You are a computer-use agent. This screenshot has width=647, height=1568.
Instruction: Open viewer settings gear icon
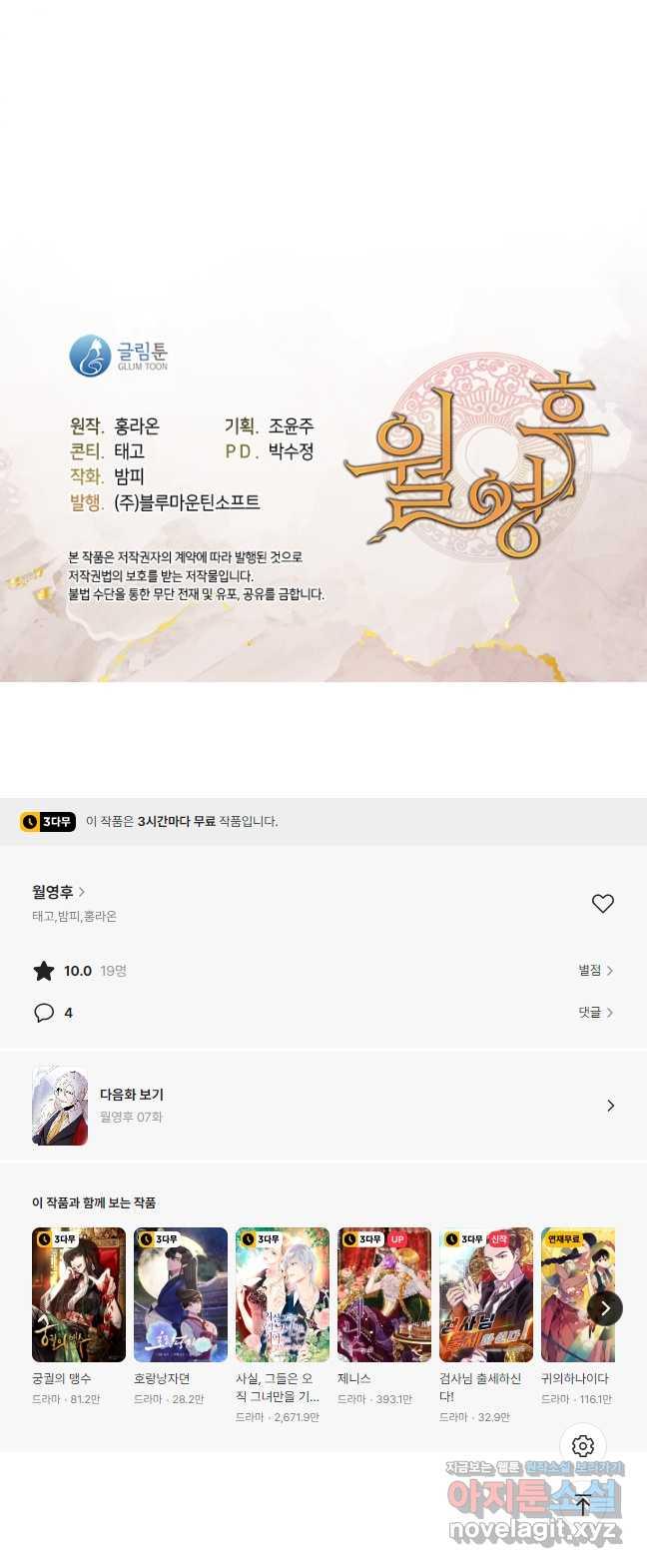click(583, 1446)
